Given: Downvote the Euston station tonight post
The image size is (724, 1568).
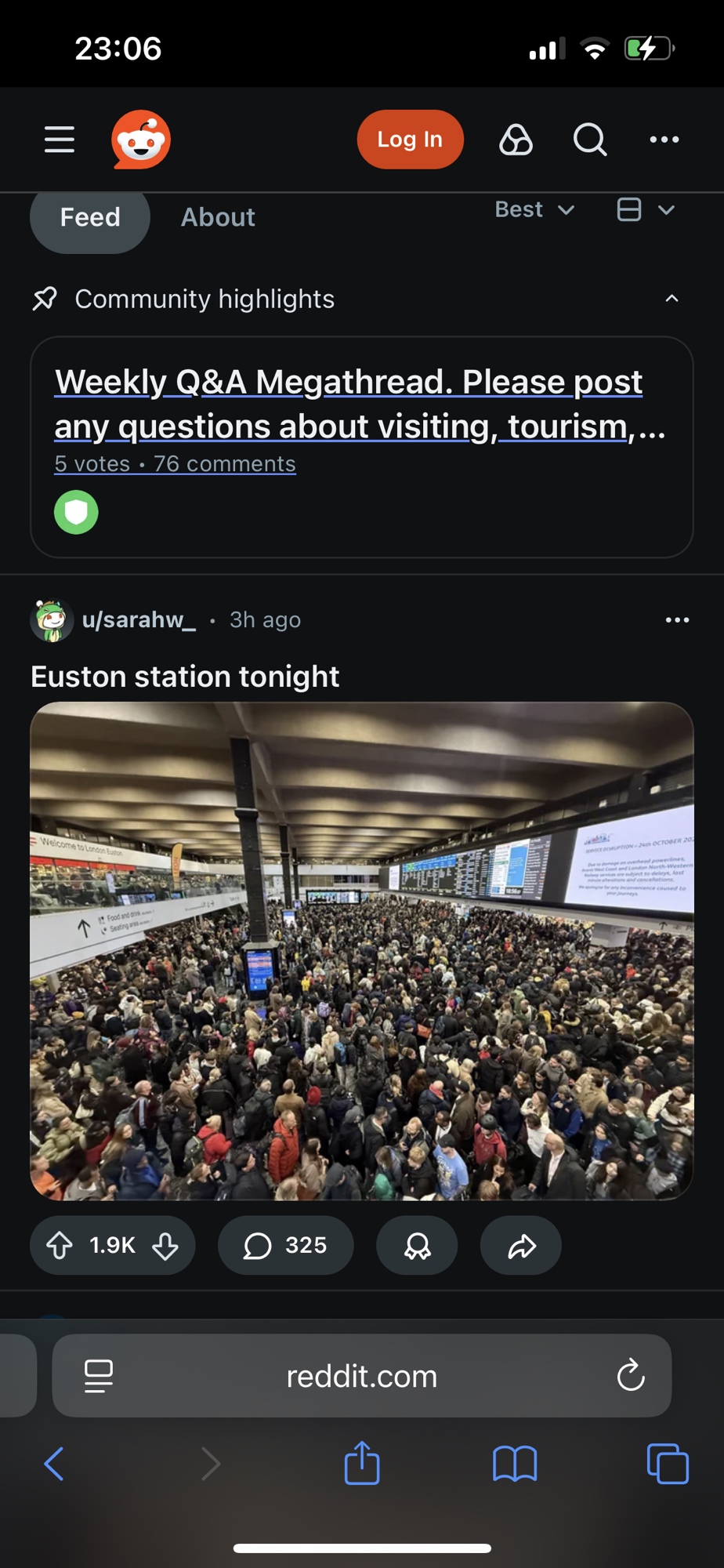Looking at the screenshot, I should [165, 1245].
